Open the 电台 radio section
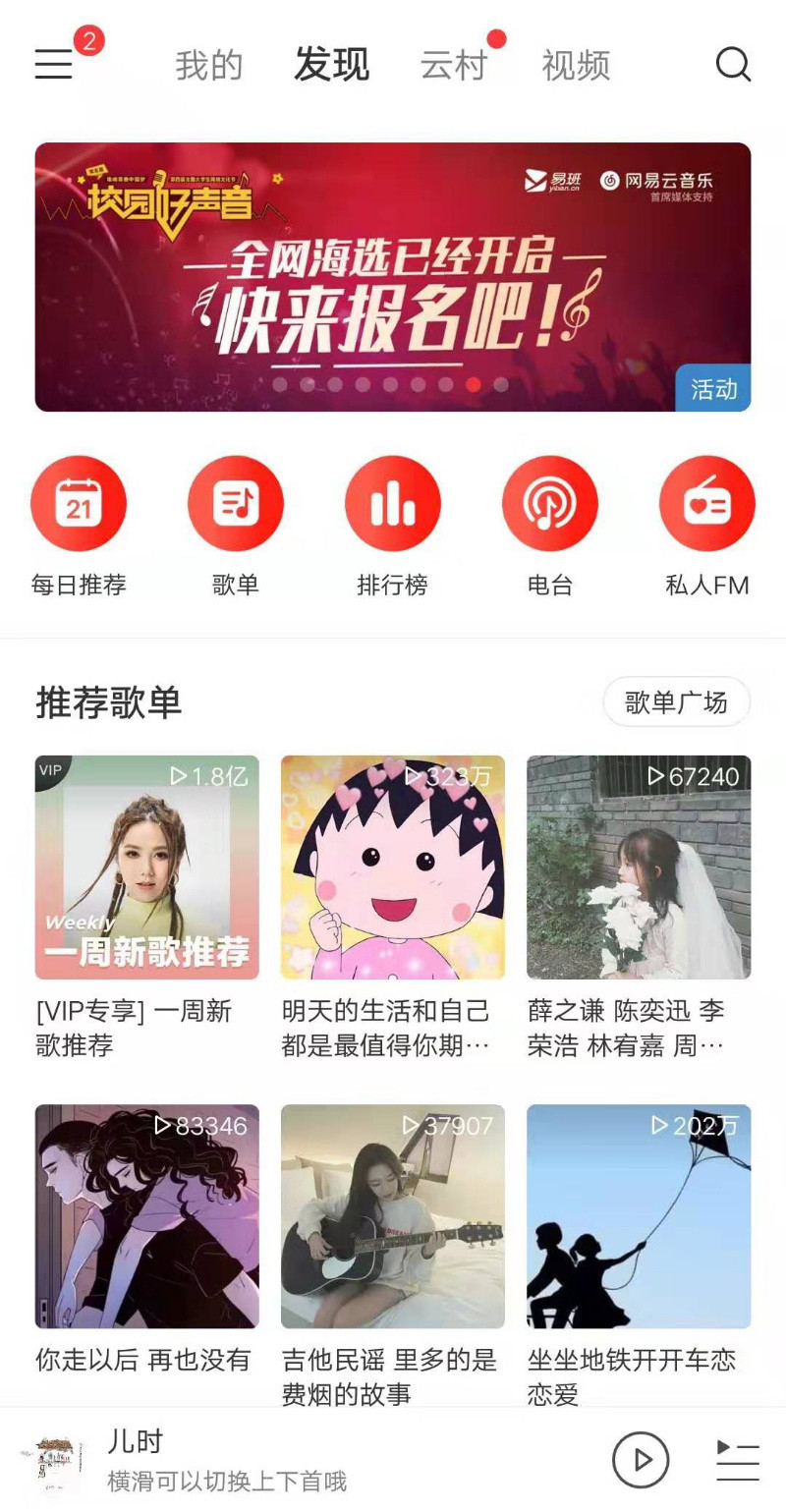 [x=550, y=504]
